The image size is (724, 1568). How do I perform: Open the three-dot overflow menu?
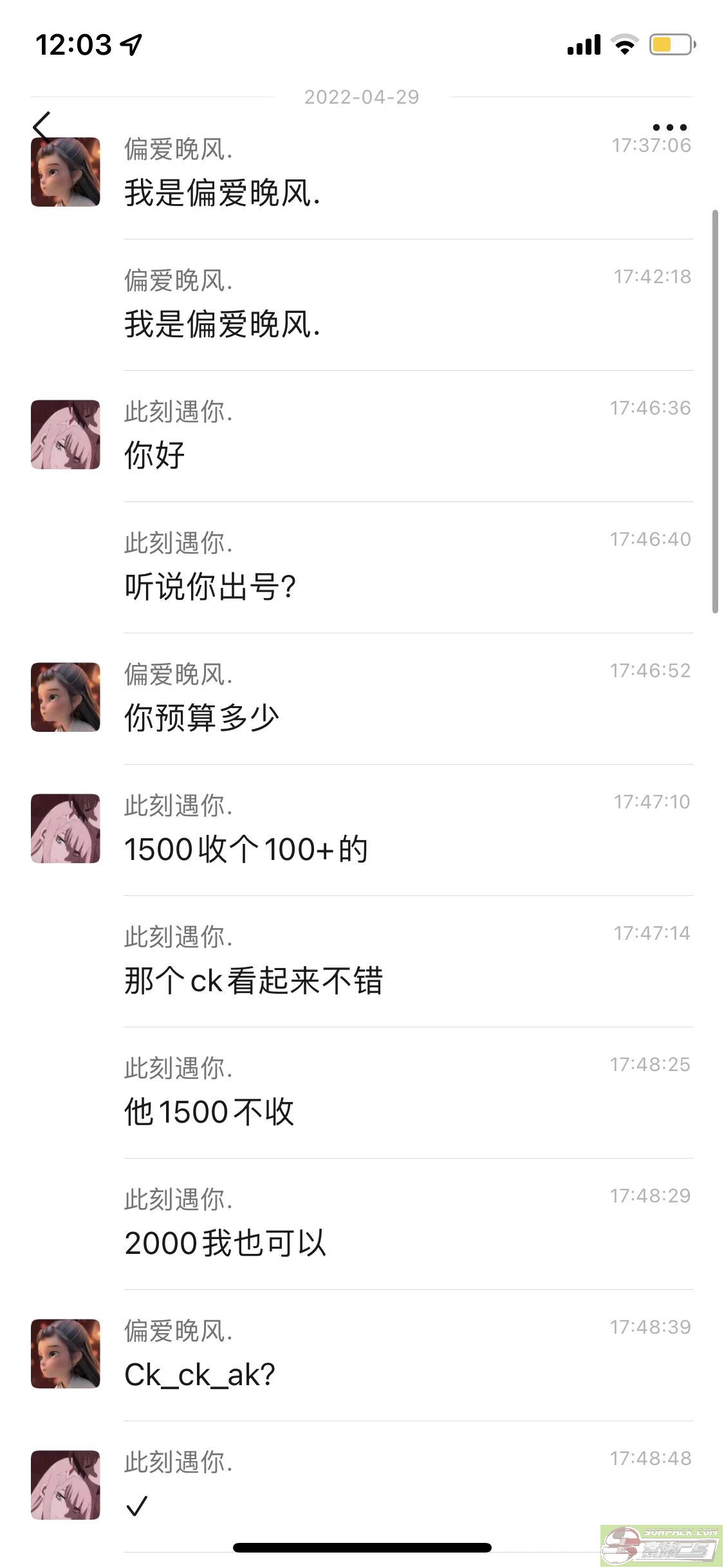coord(669,127)
